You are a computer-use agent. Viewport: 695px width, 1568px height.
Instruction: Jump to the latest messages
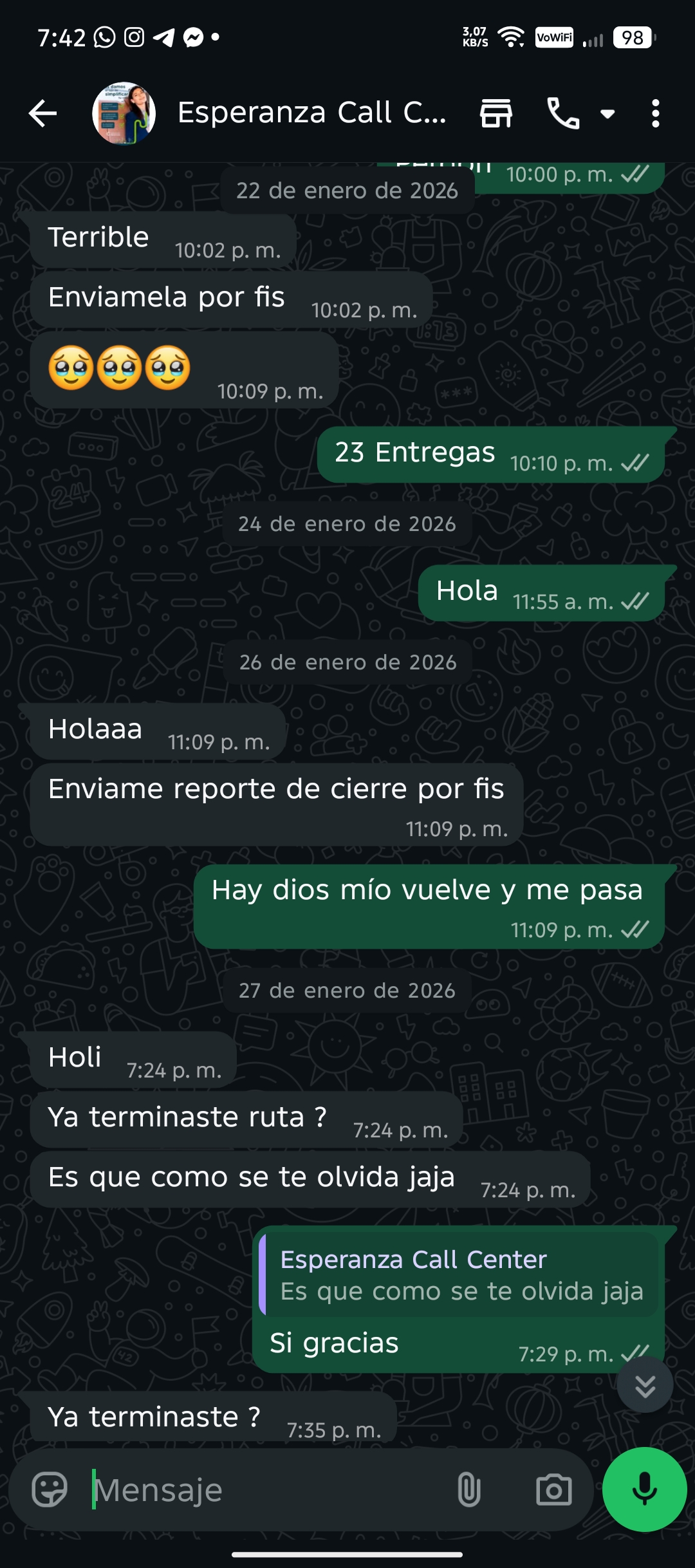[x=645, y=1384]
